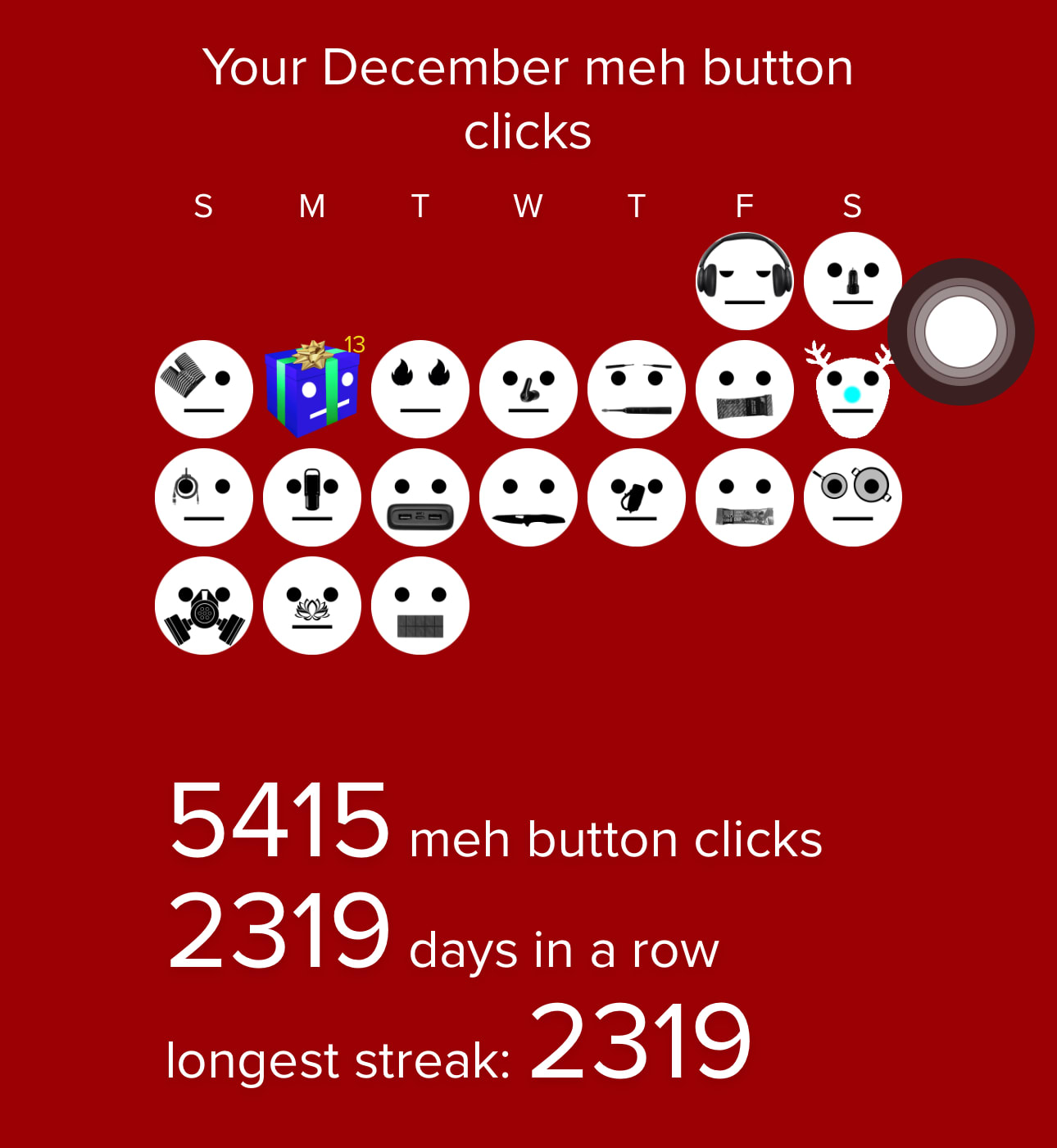Tap the face with frying pan eyes

click(x=852, y=497)
